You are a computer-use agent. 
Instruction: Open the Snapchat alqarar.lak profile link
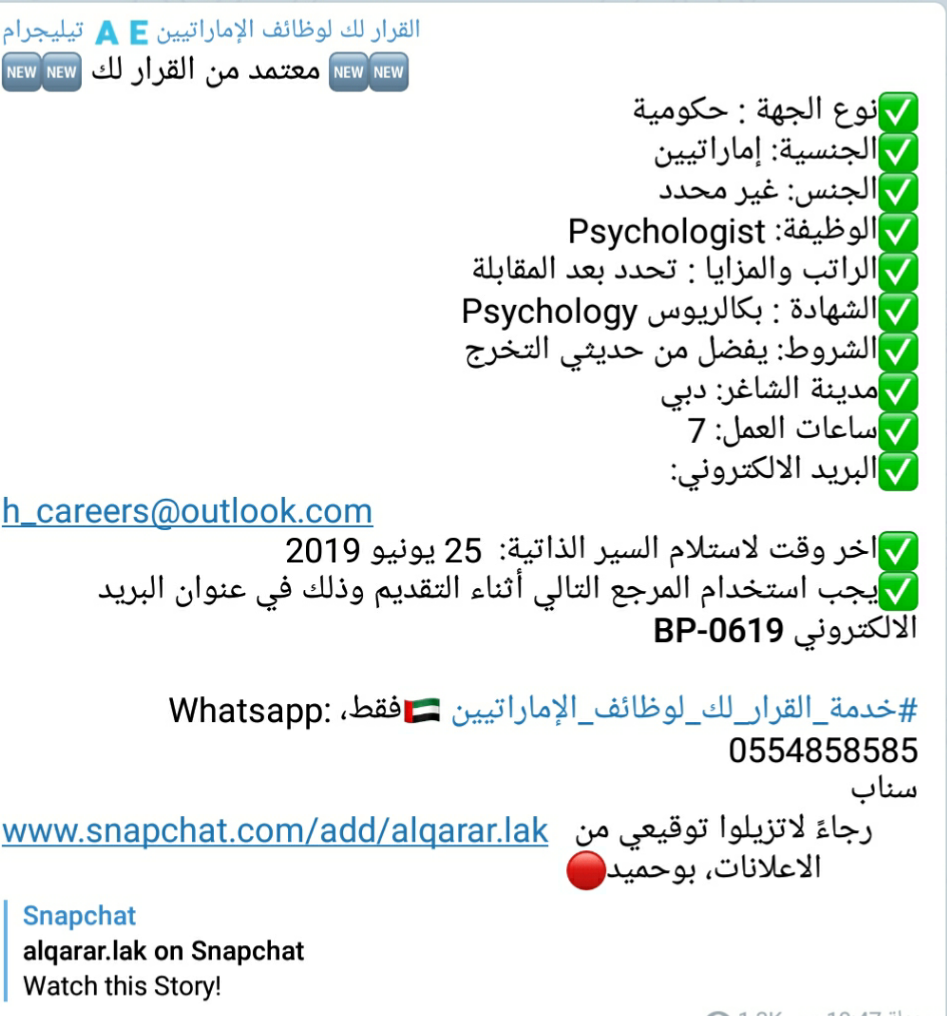pos(275,830)
